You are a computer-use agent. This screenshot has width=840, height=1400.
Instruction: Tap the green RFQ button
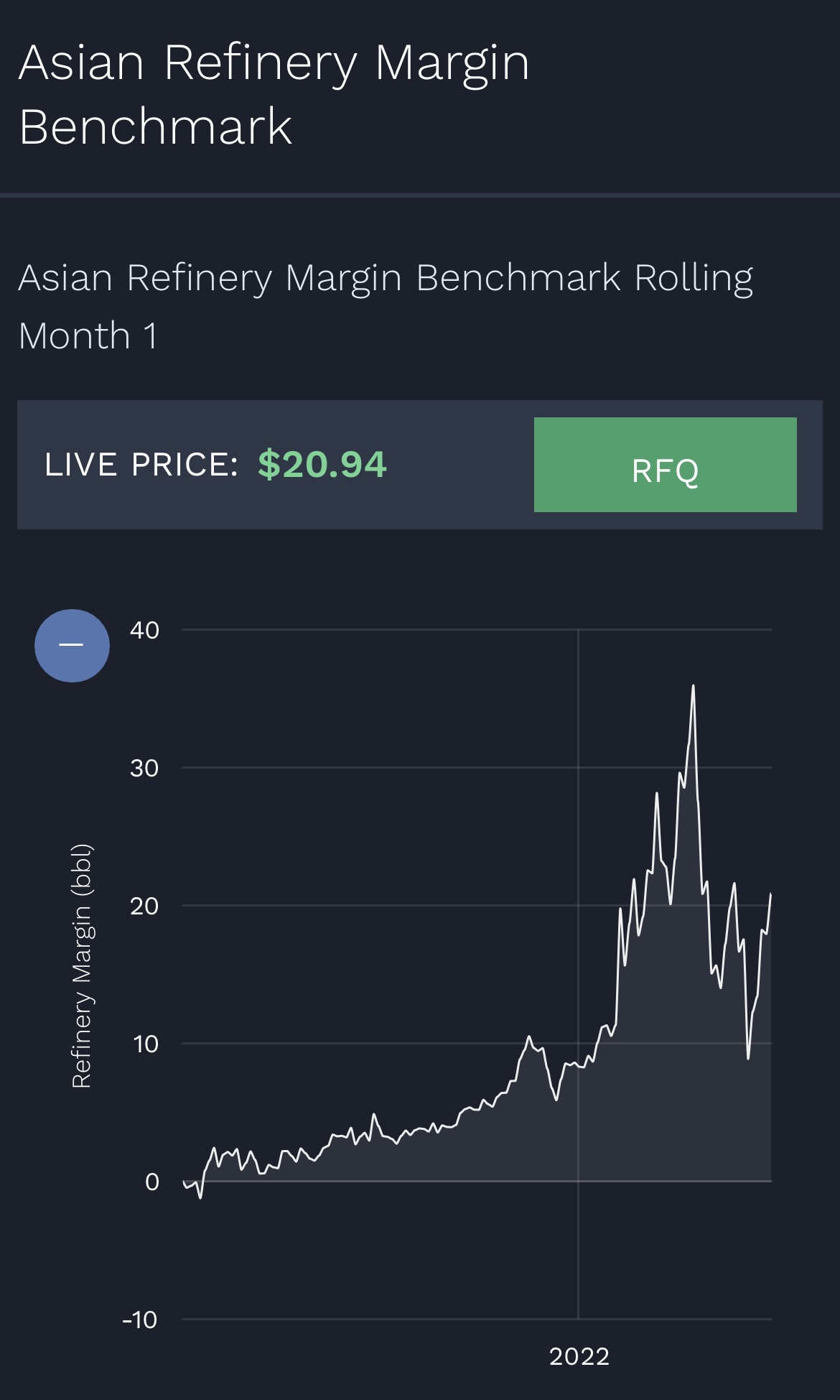click(665, 465)
